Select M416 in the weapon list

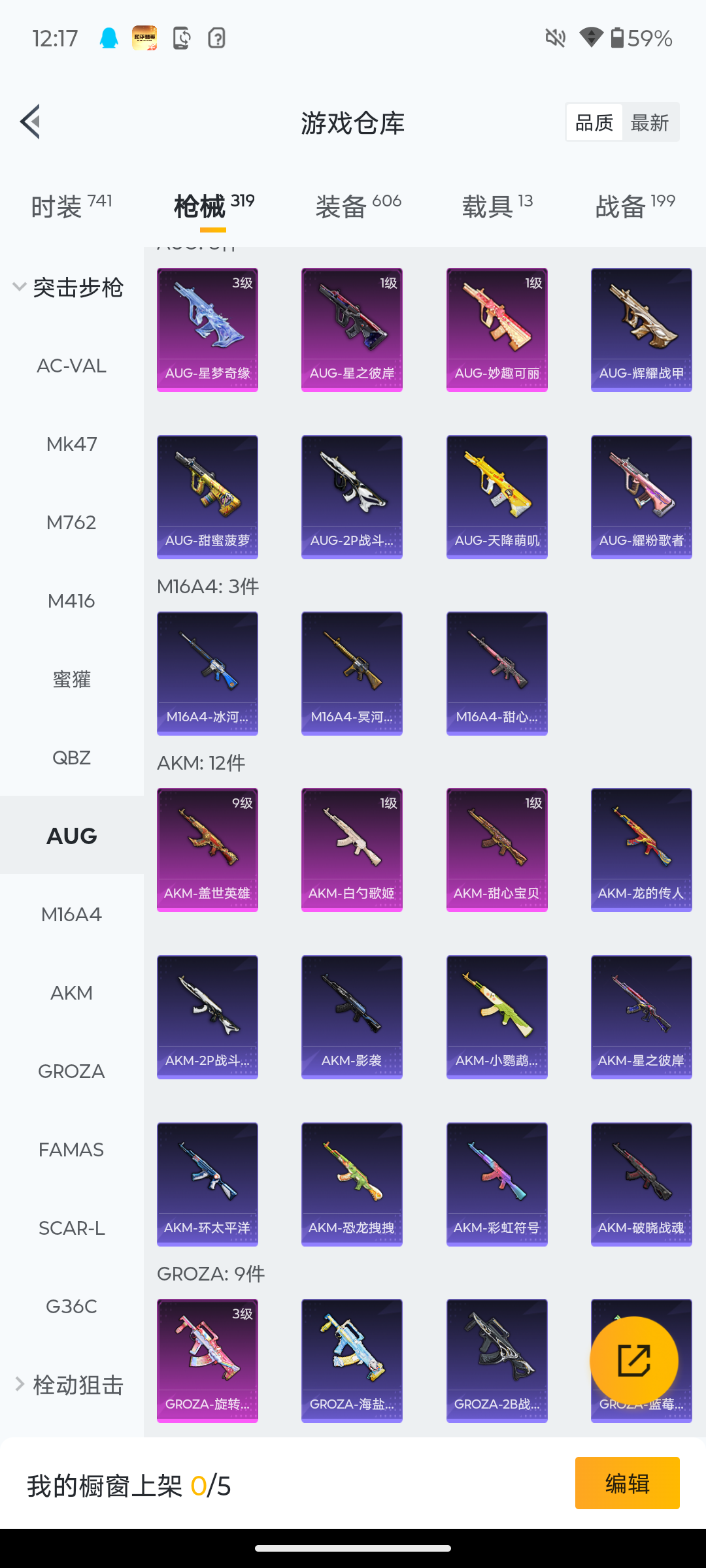(71, 601)
